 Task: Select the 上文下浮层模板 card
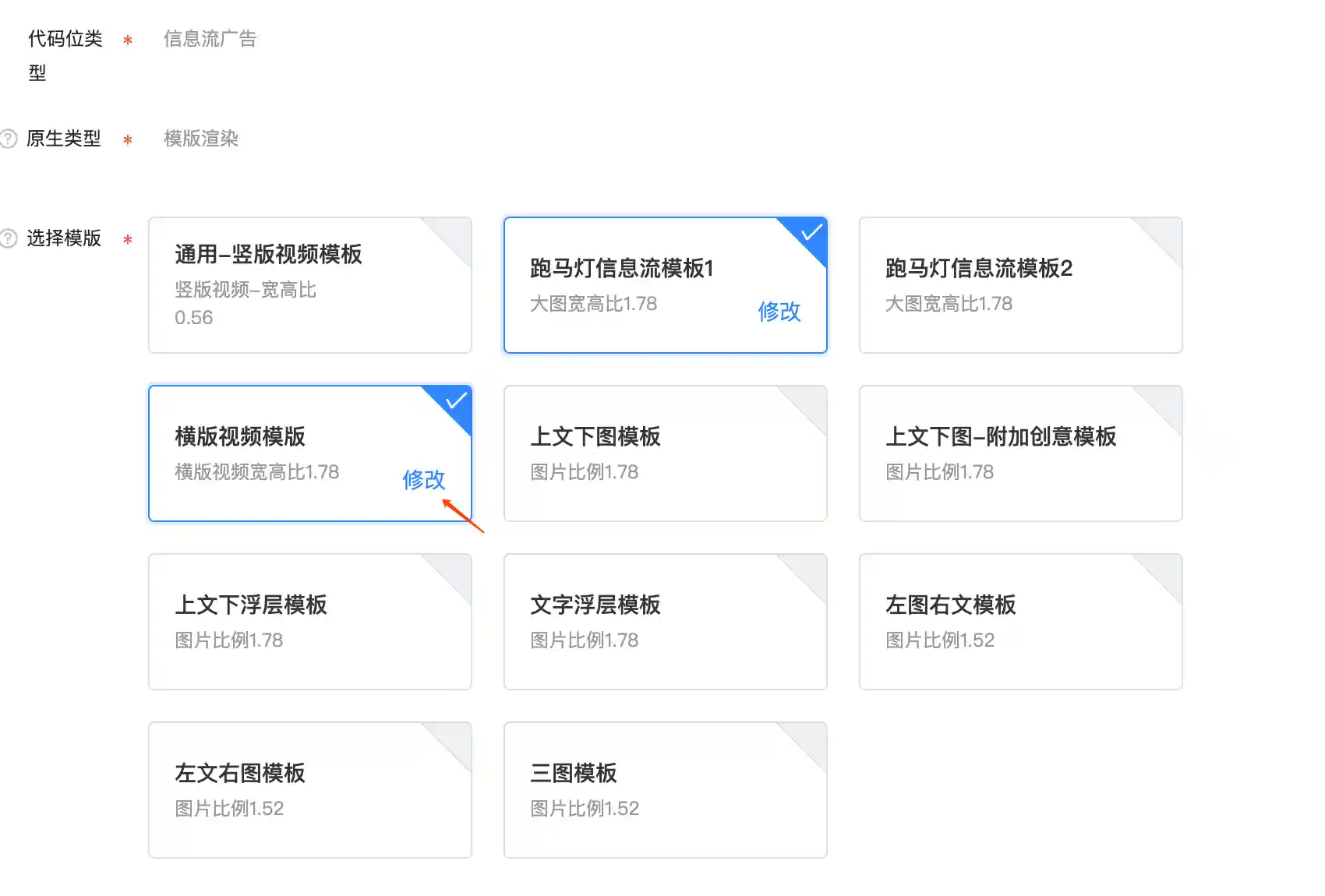(309, 622)
